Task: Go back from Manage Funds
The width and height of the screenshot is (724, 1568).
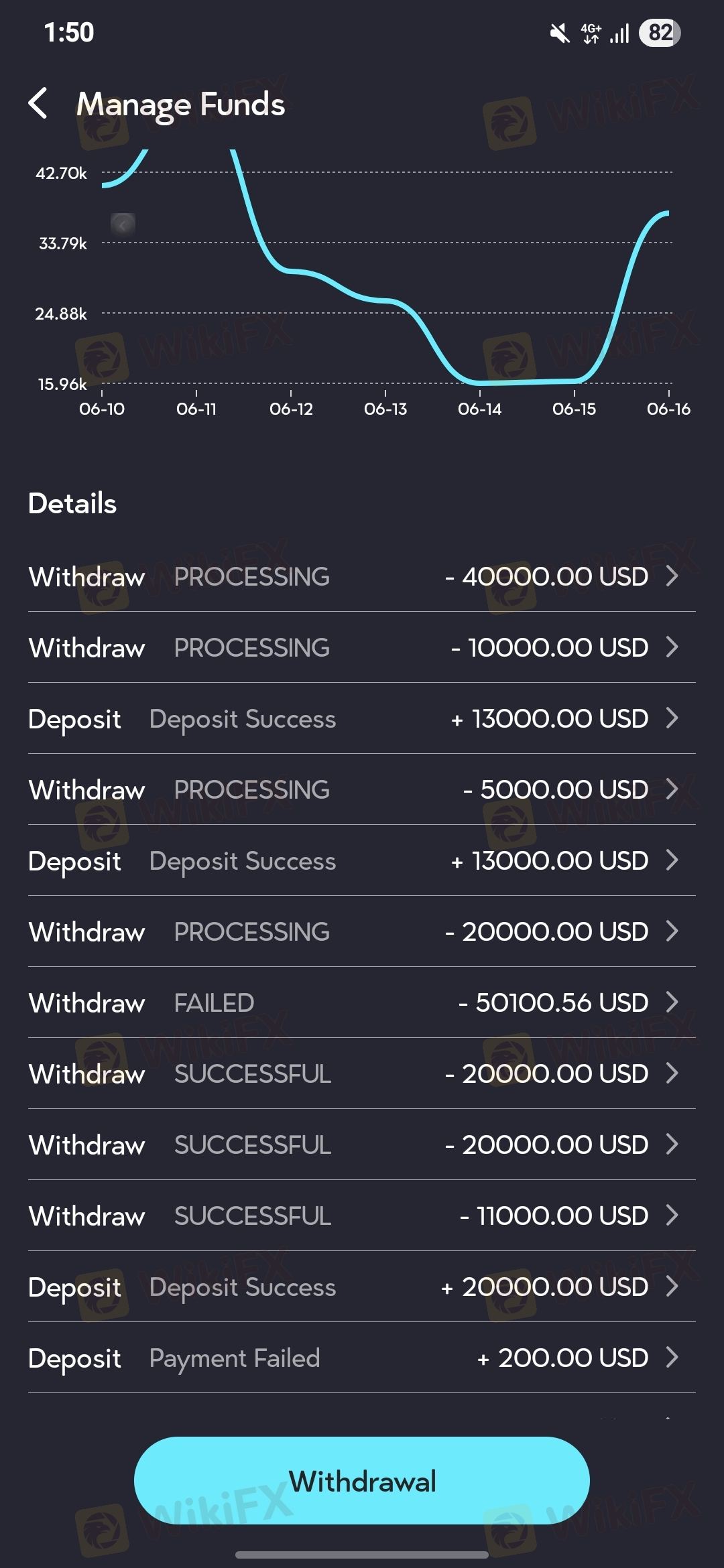Action: 38,104
